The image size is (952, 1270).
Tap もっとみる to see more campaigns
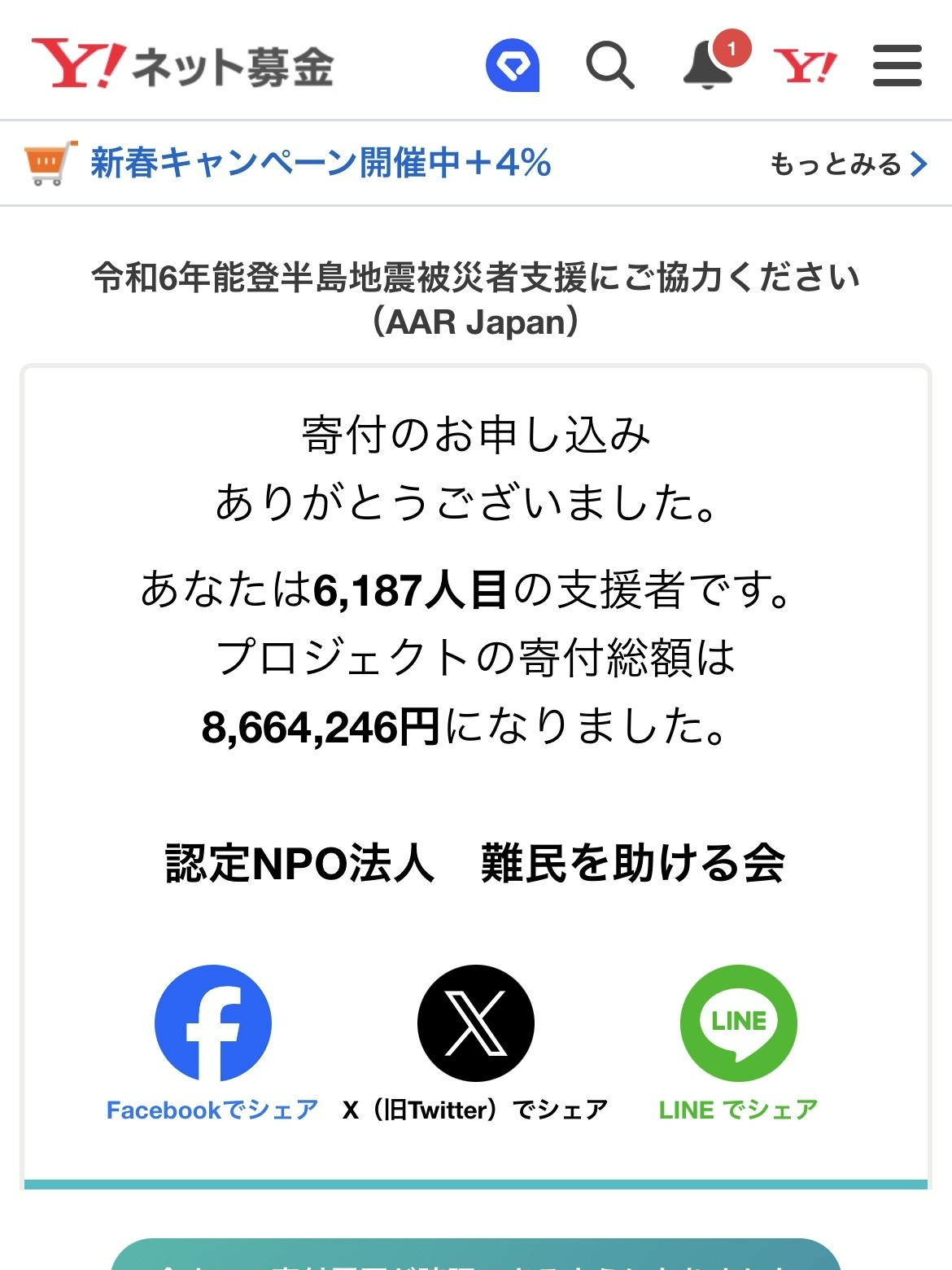coord(848,164)
